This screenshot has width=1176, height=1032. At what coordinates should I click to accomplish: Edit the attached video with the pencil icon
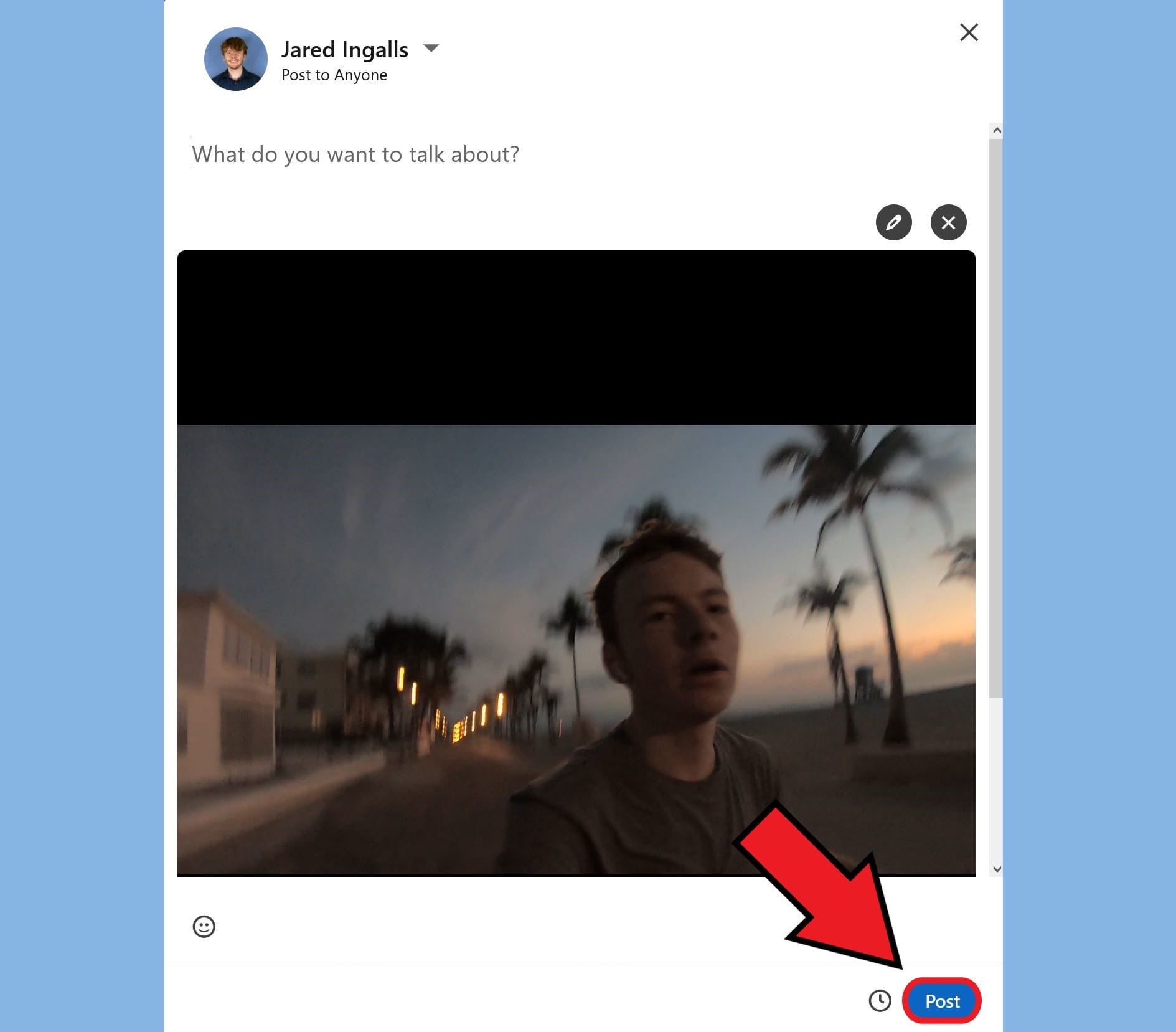point(893,222)
